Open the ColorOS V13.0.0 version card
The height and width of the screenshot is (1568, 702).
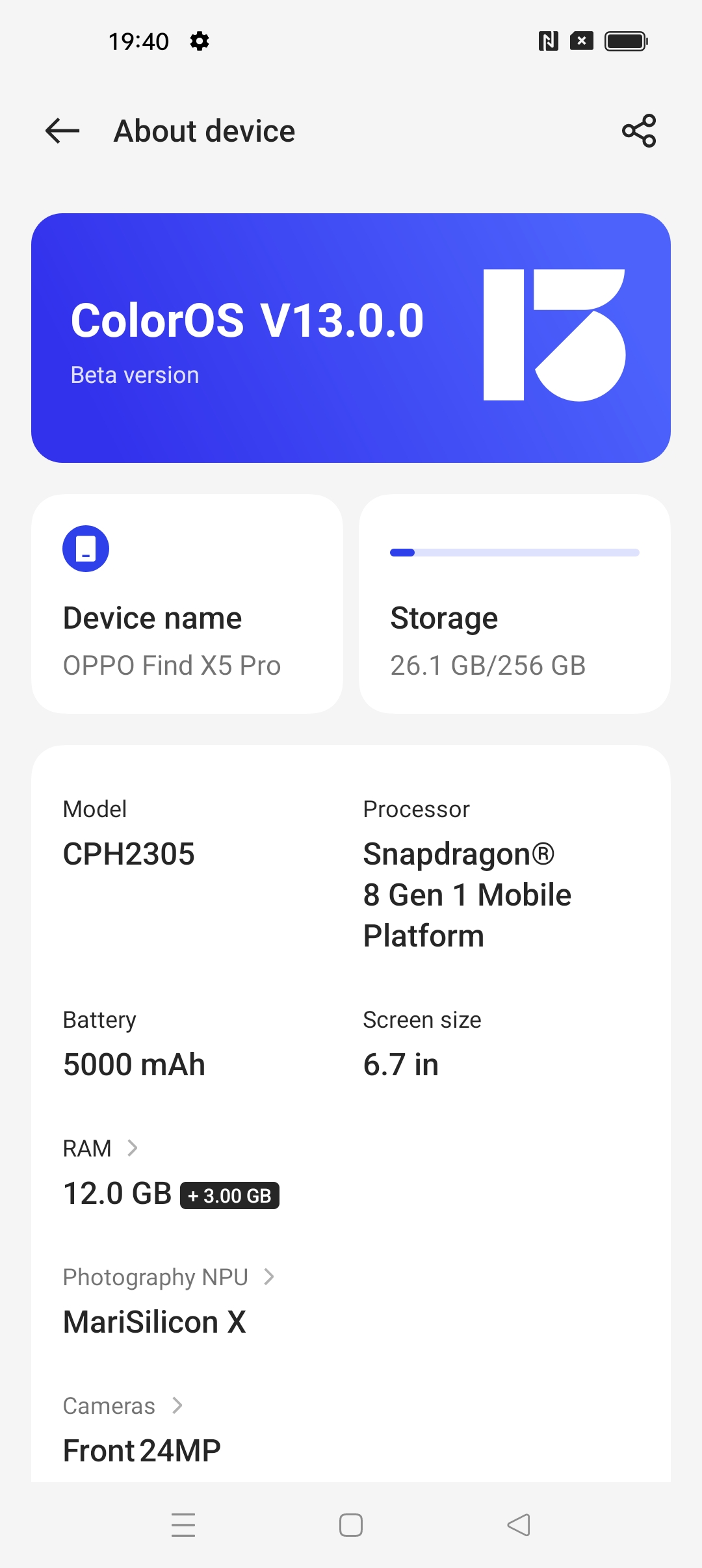(x=351, y=338)
